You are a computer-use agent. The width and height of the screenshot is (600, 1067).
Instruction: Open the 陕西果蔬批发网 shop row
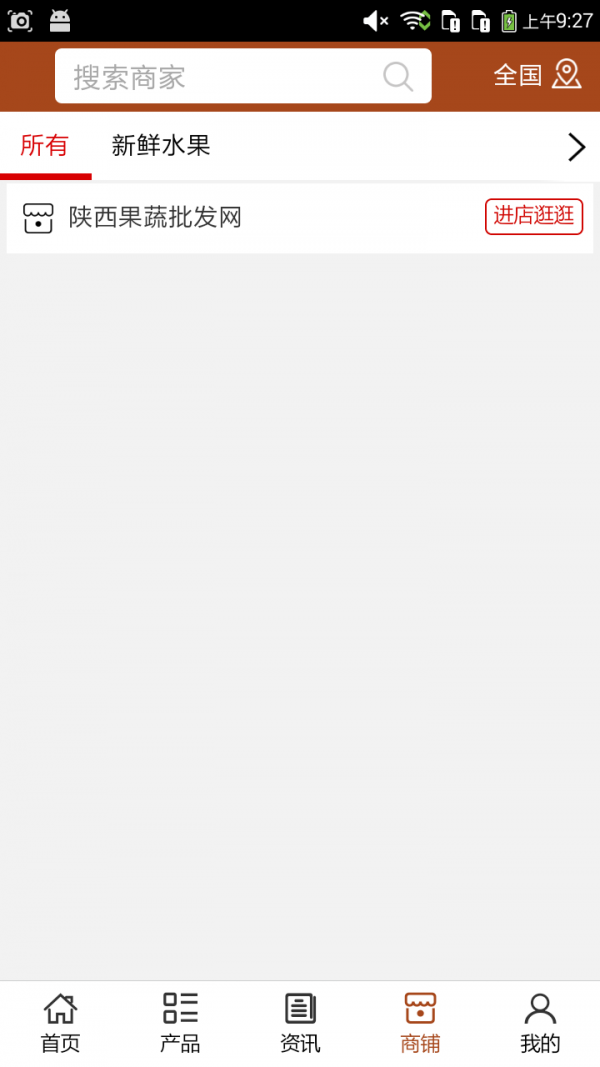300,218
